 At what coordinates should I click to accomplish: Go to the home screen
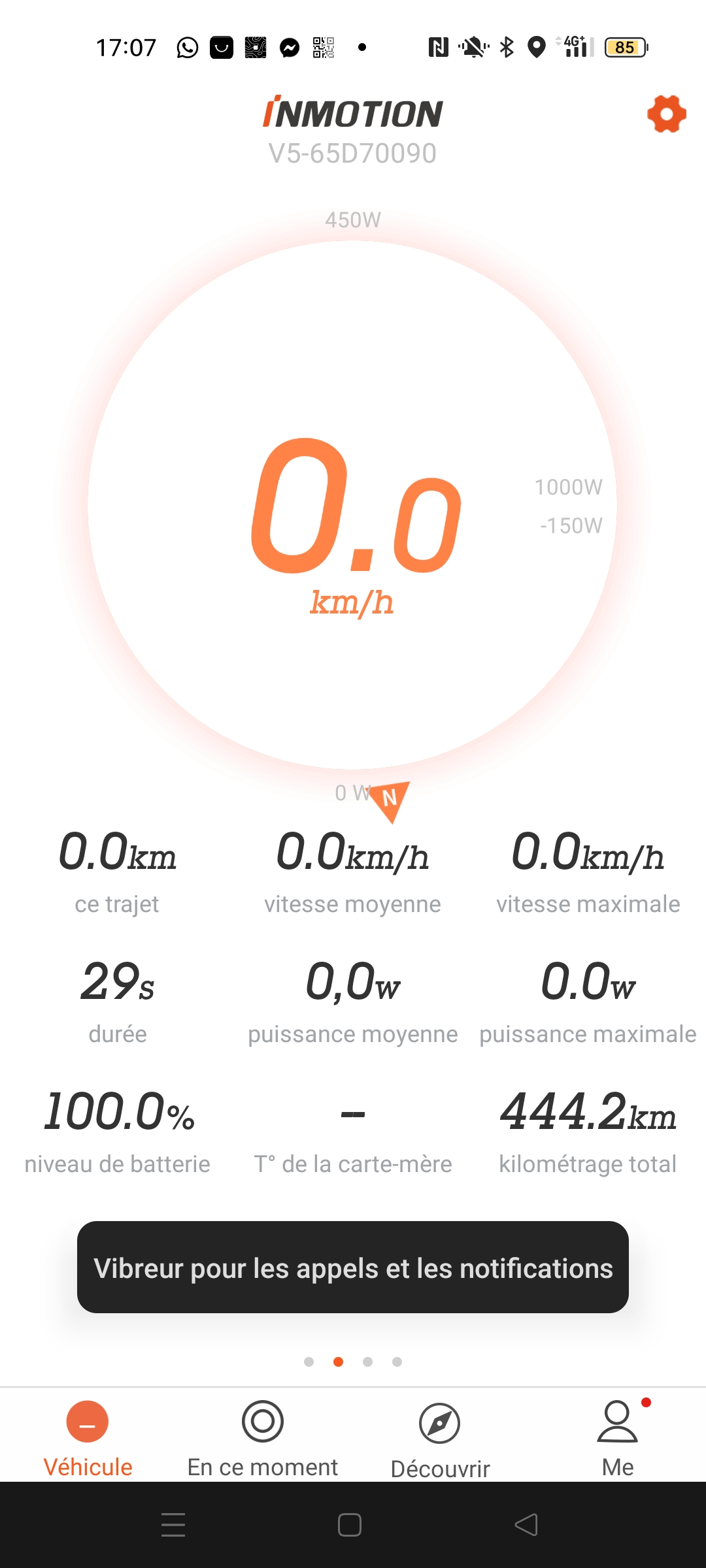coord(350,1525)
